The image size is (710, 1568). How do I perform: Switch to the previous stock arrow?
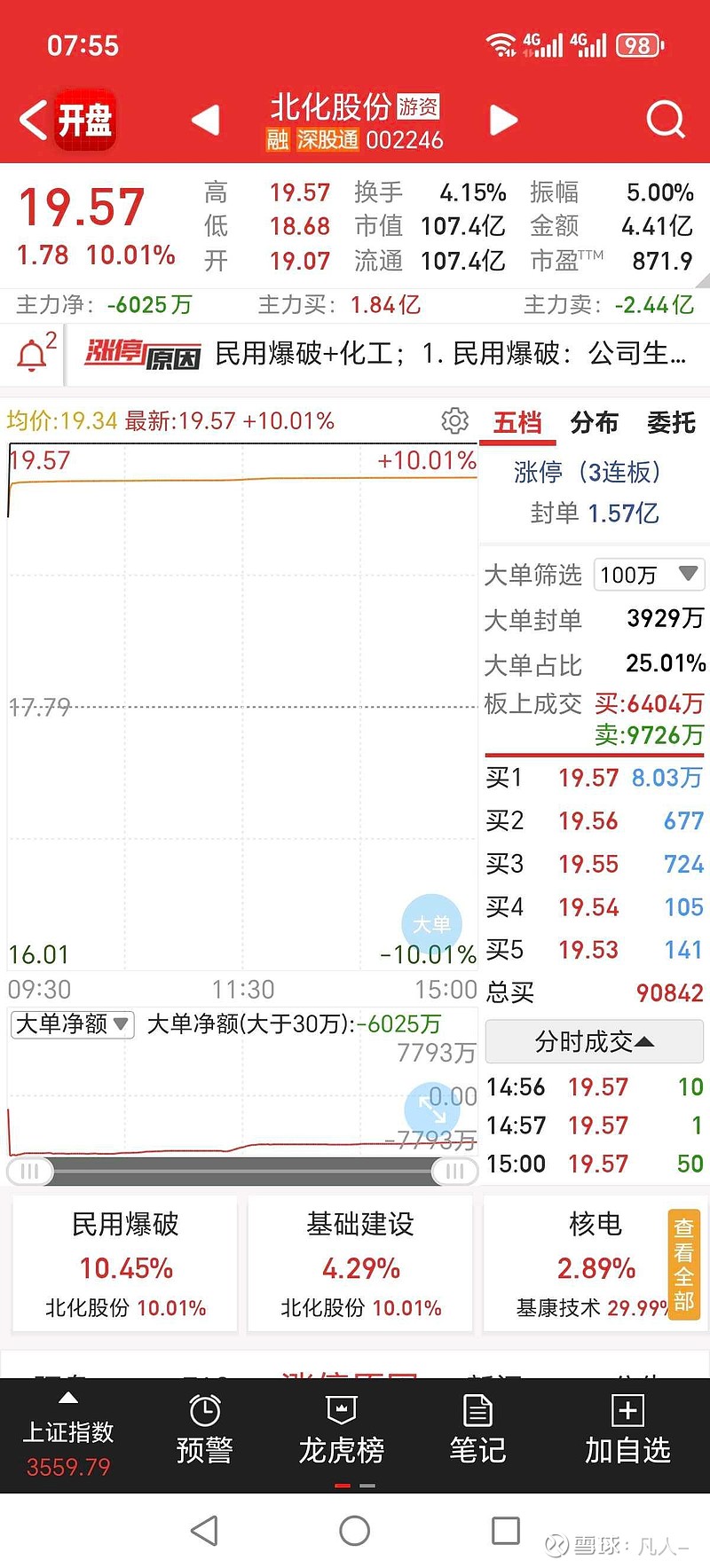point(205,120)
